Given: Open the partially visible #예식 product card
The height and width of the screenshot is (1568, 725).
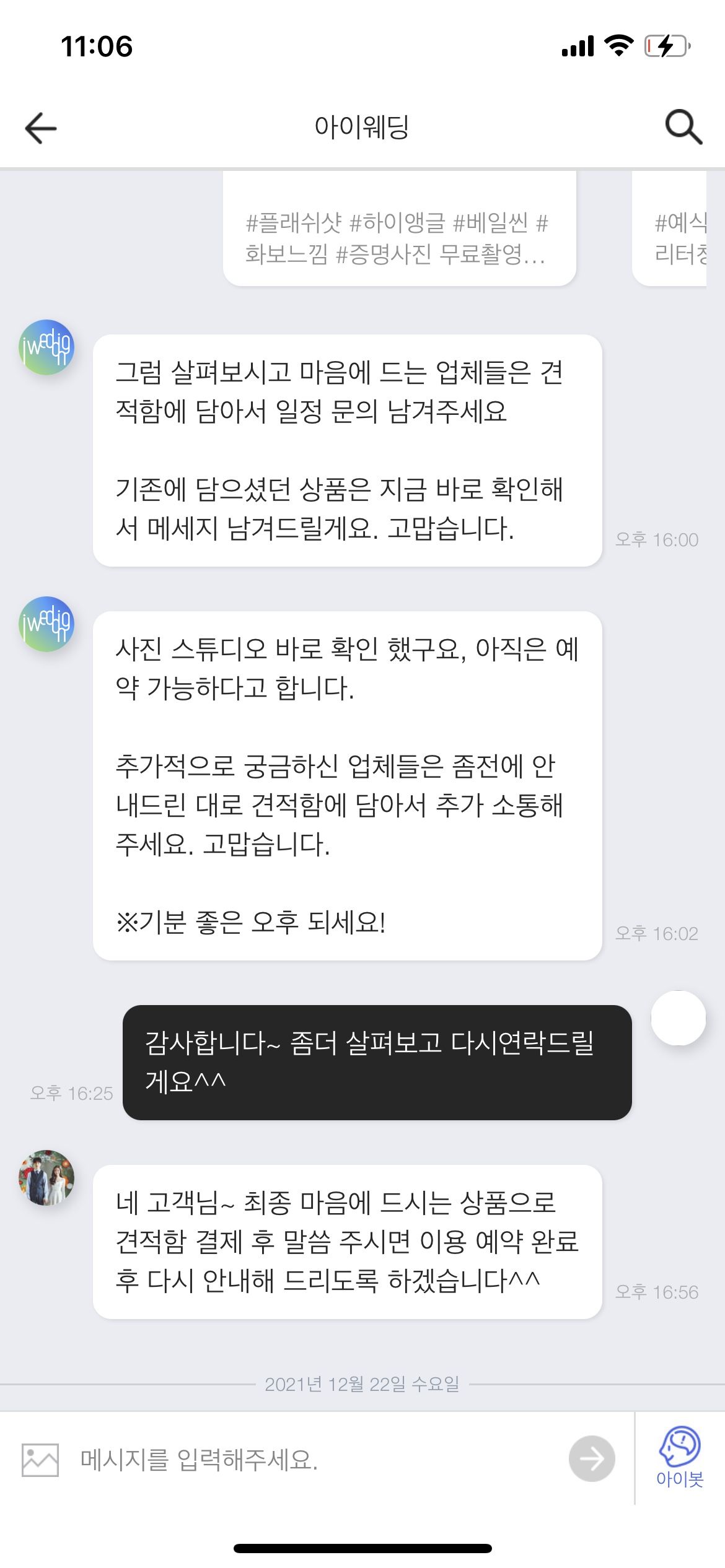Looking at the screenshot, I should coord(669,229).
